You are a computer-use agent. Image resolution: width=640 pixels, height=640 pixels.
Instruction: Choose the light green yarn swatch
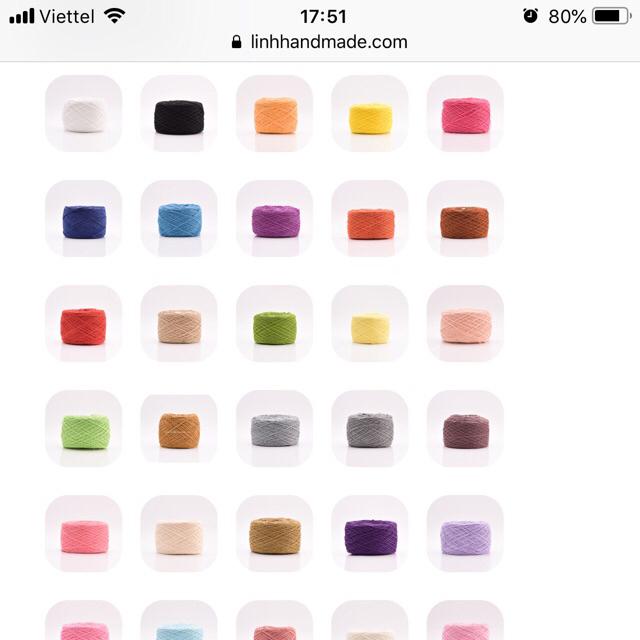click(84, 430)
